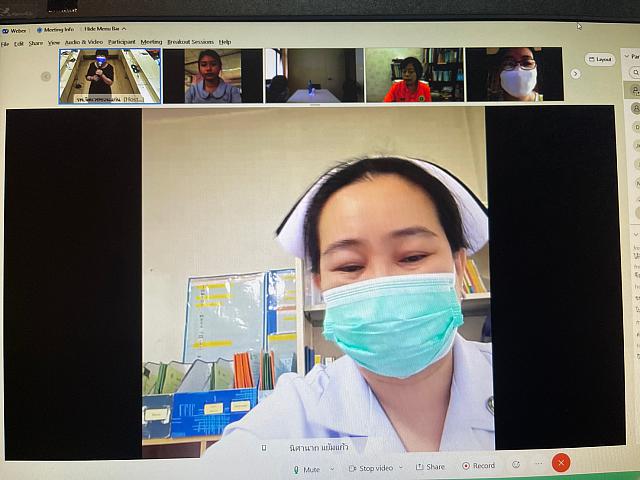Open the Breakout Sessions menu
This screenshot has height=480, width=640.
point(190,42)
